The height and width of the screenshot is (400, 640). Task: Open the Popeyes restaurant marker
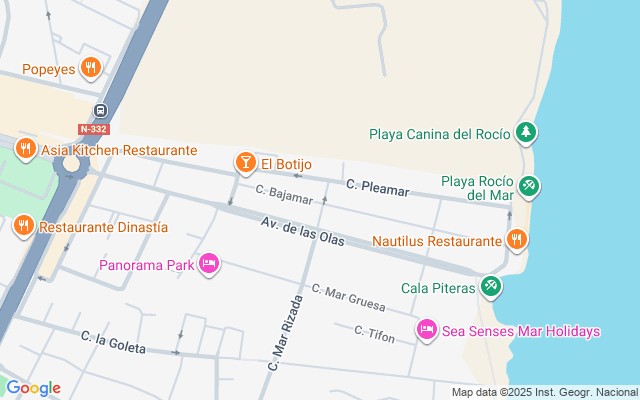click(x=91, y=68)
